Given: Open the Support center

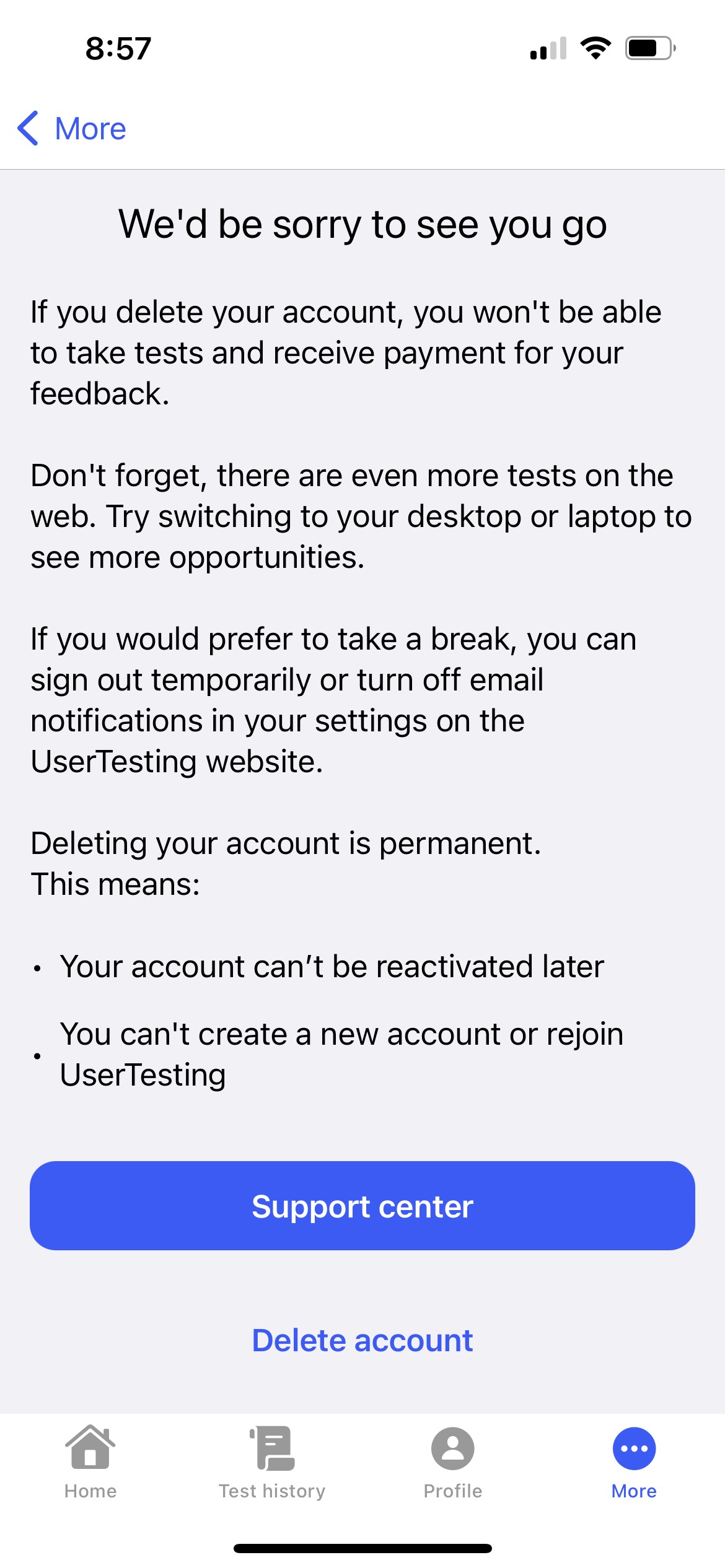Looking at the screenshot, I should [x=362, y=1206].
